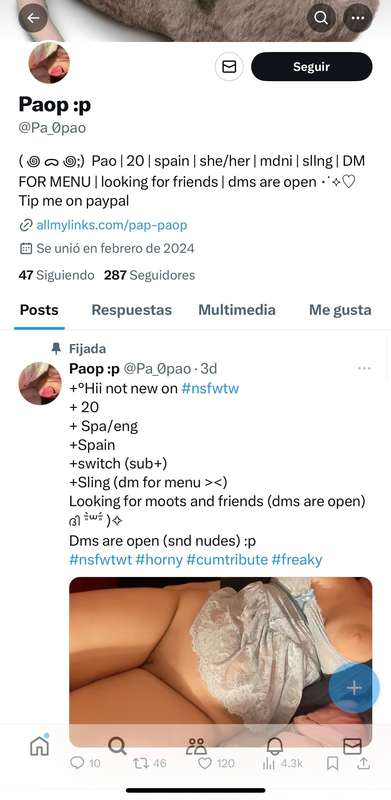Open the allmylinks.com/pap-paop link
The image size is (391, 800).
pyautogui.click(x=111, y=225)
